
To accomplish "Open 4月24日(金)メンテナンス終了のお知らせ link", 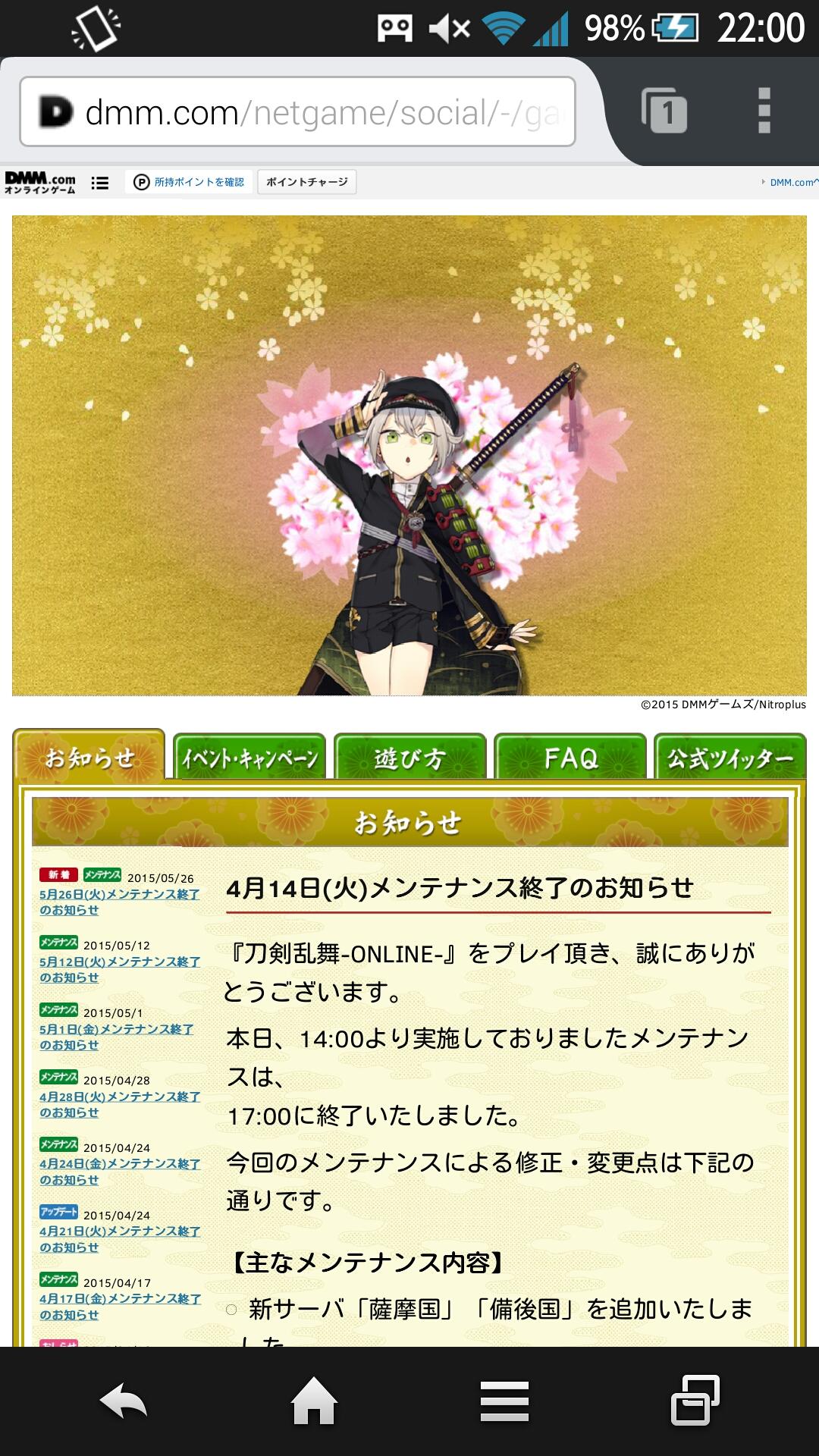I will click(x=119, y=1171).
